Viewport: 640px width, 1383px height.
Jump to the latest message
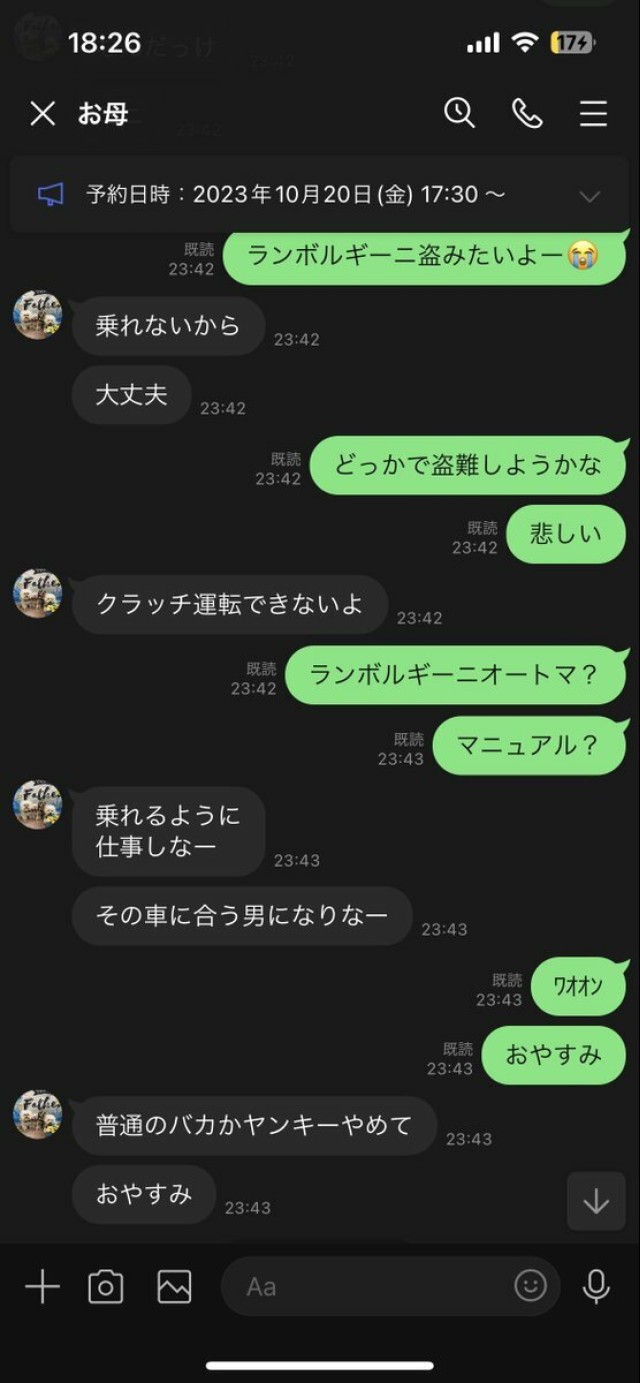tap(596, 1201)
